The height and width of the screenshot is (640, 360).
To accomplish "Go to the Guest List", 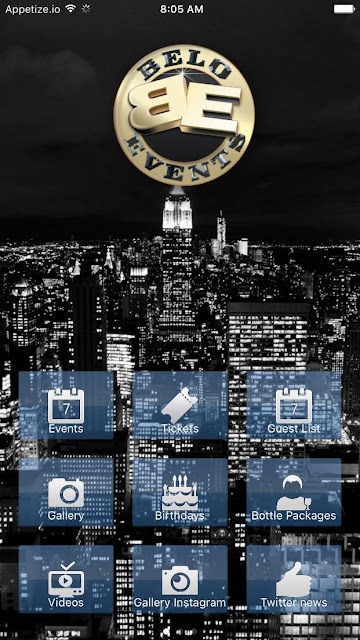I will coord(293,405).
